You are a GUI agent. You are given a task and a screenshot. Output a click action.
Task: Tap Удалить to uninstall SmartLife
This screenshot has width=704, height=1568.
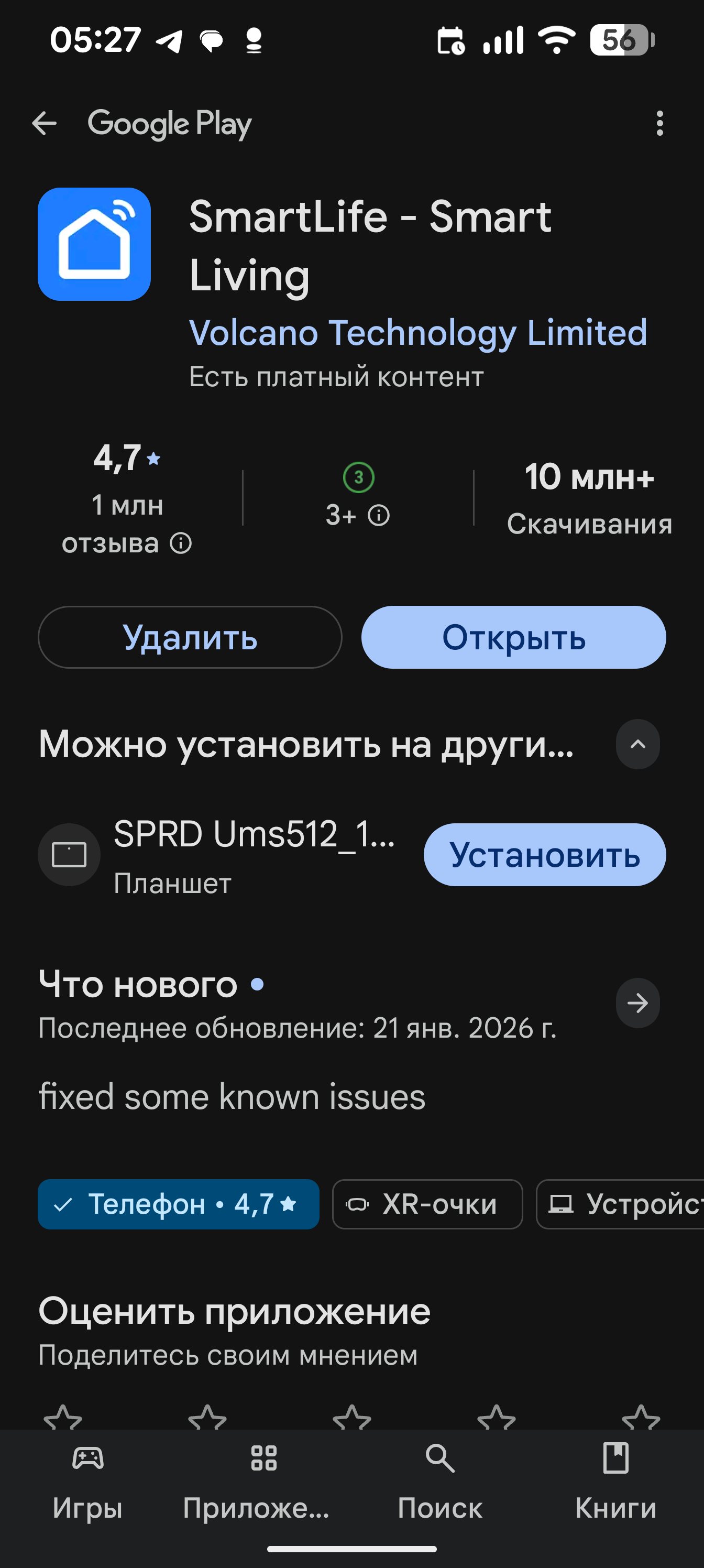click(190, 637)
